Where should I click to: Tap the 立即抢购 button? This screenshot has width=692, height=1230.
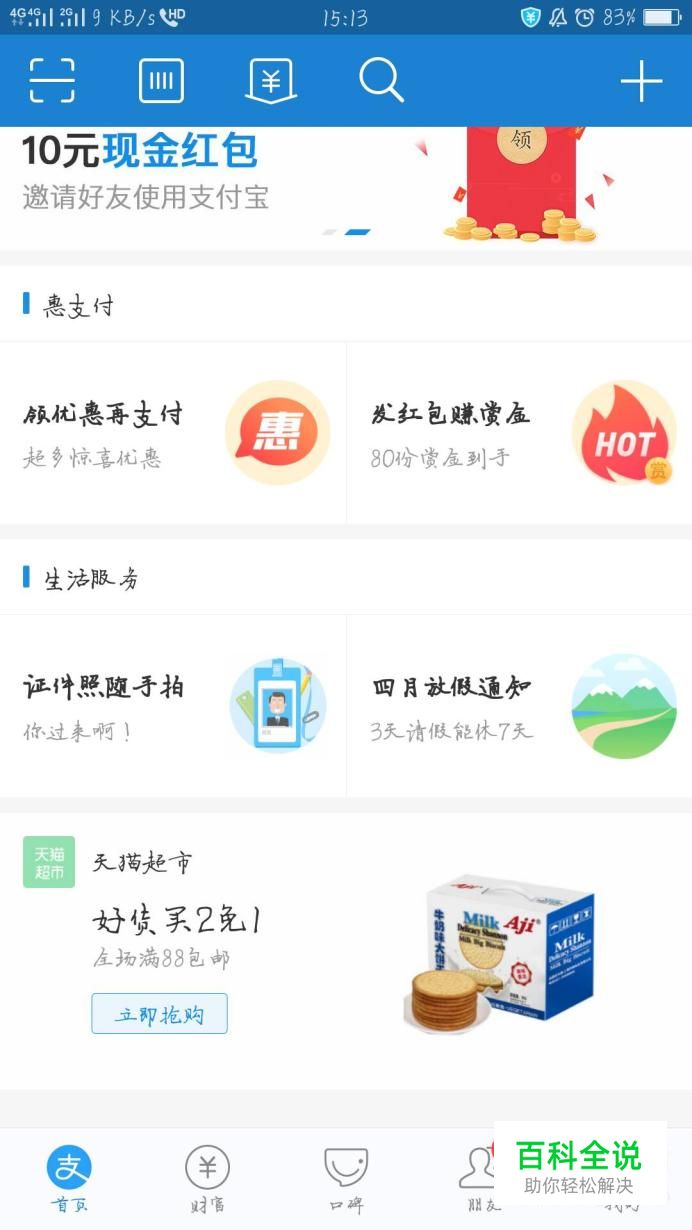pyautogui.click(x=159, y=1013)
